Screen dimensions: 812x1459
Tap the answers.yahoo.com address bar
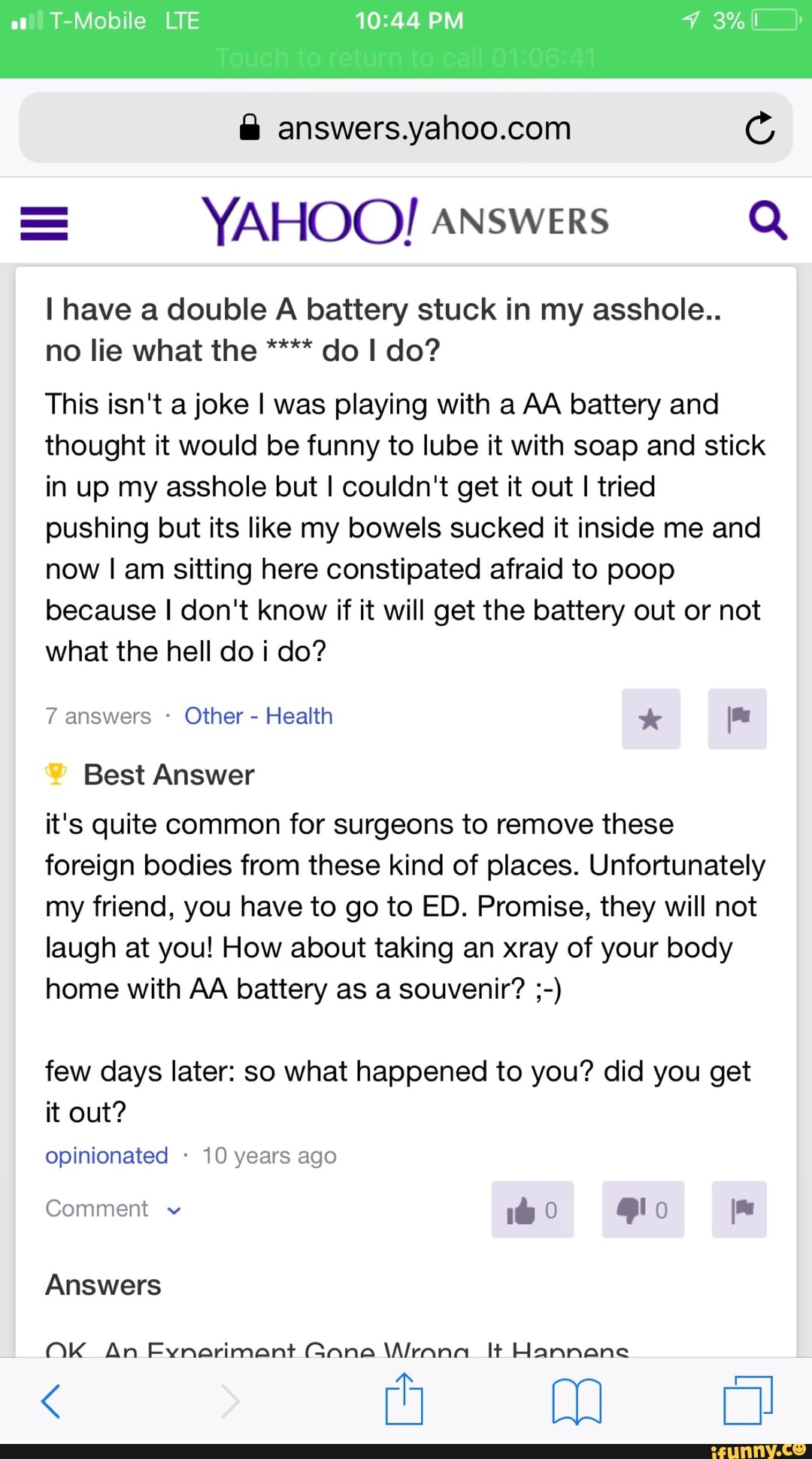(x=406, y=128)
